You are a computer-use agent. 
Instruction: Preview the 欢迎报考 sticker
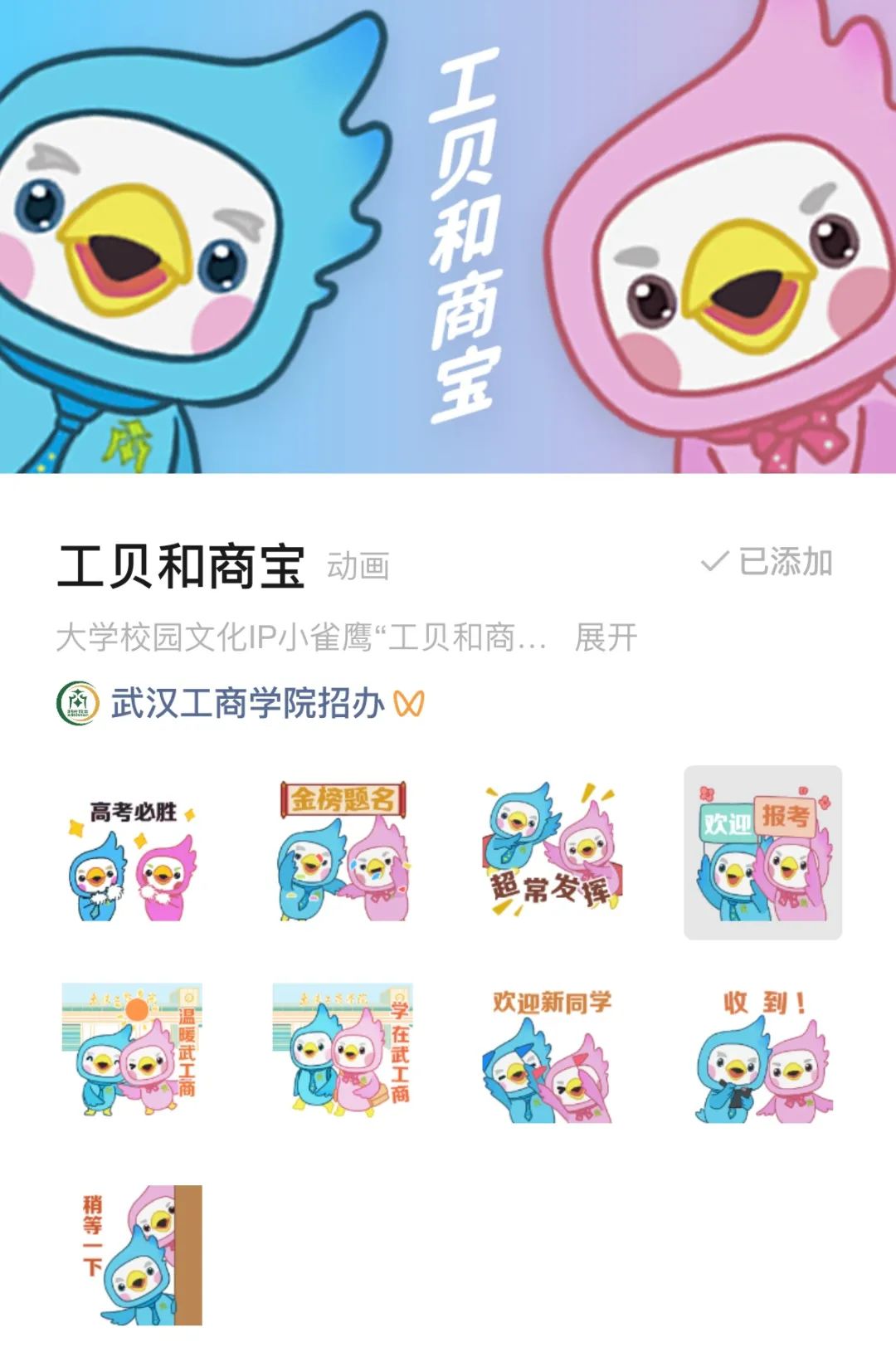pyautogui.click(x=762, y=852)
